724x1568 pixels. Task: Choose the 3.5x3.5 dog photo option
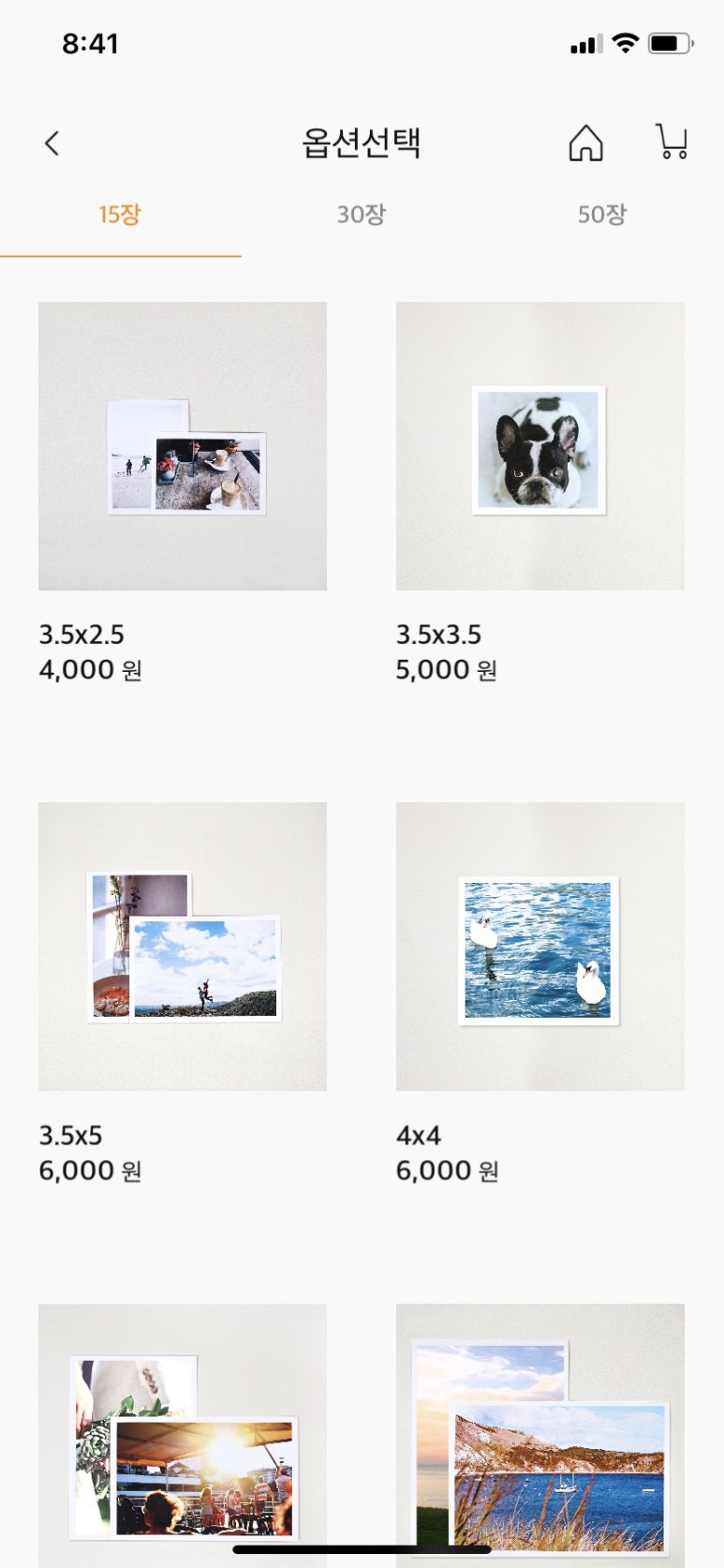(x=539, y=446)
